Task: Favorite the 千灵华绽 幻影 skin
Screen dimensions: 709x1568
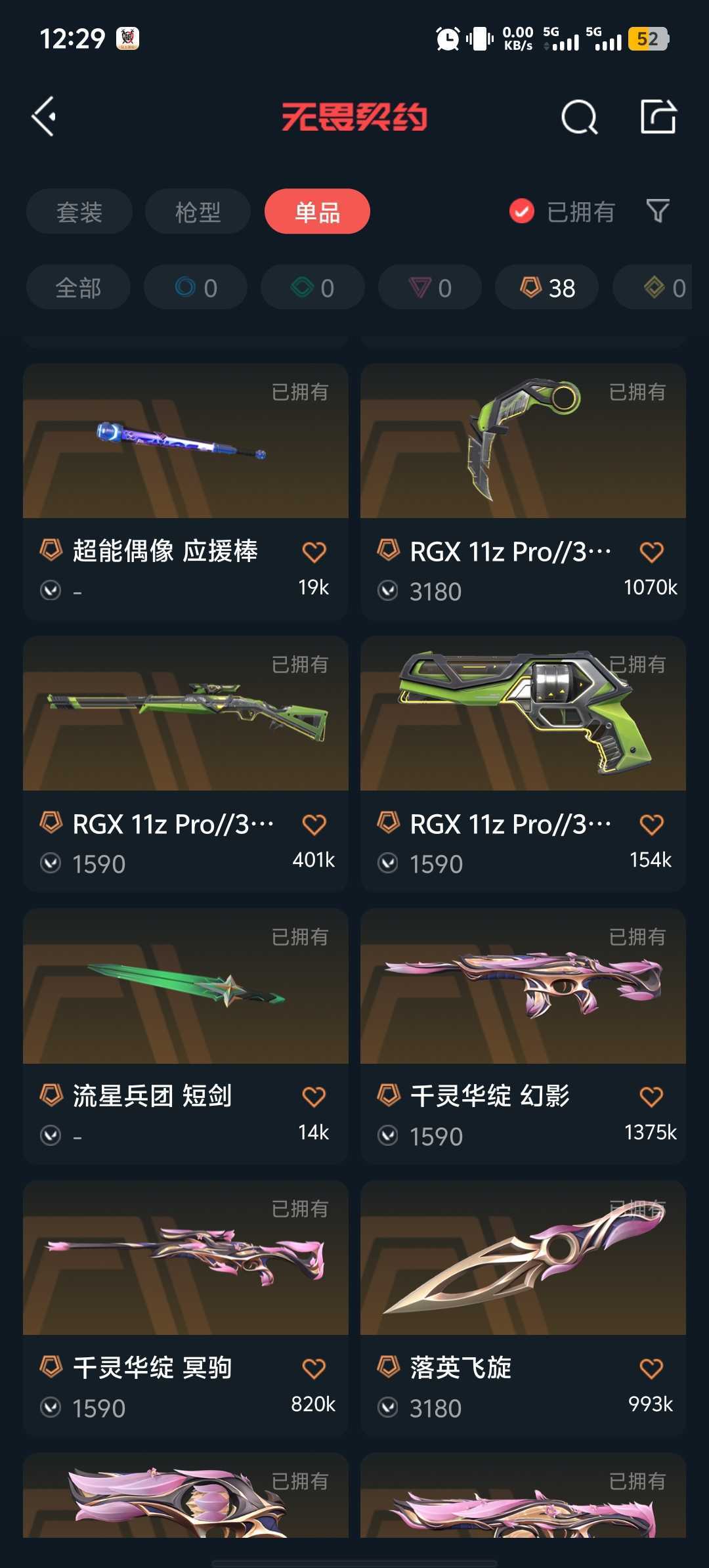Action: 651,1096
